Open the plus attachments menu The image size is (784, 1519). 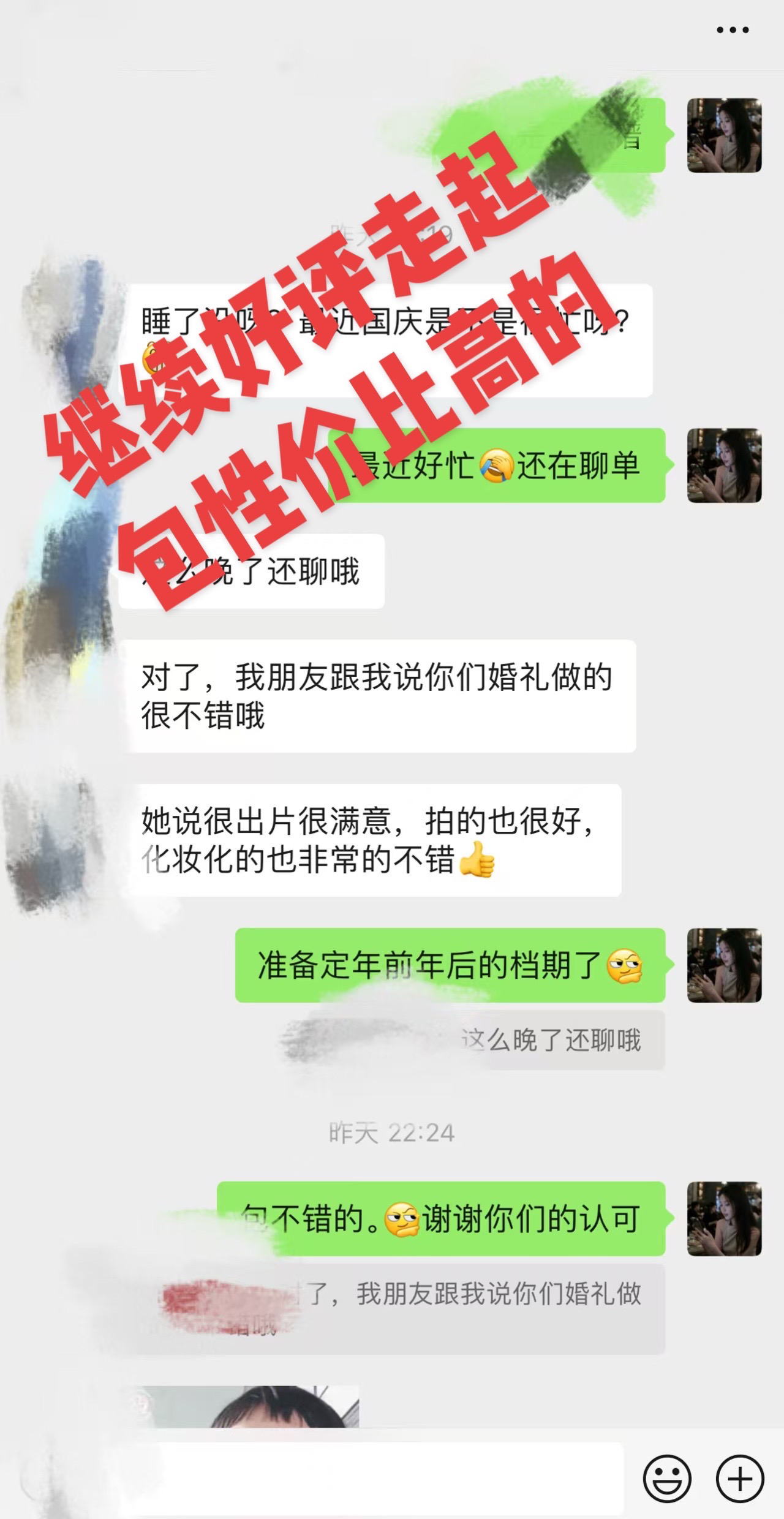point(740,1479)
